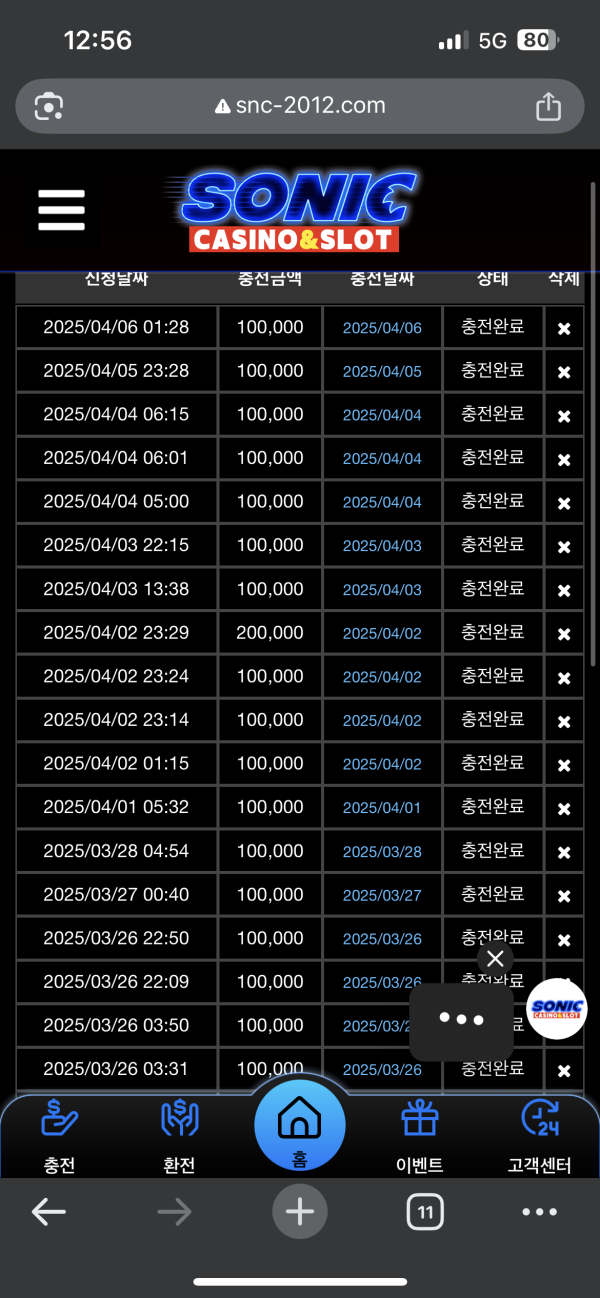Open the 이벤트 tab
Viewport: 600px width, 1298px height.
[x=419, y=1136]
